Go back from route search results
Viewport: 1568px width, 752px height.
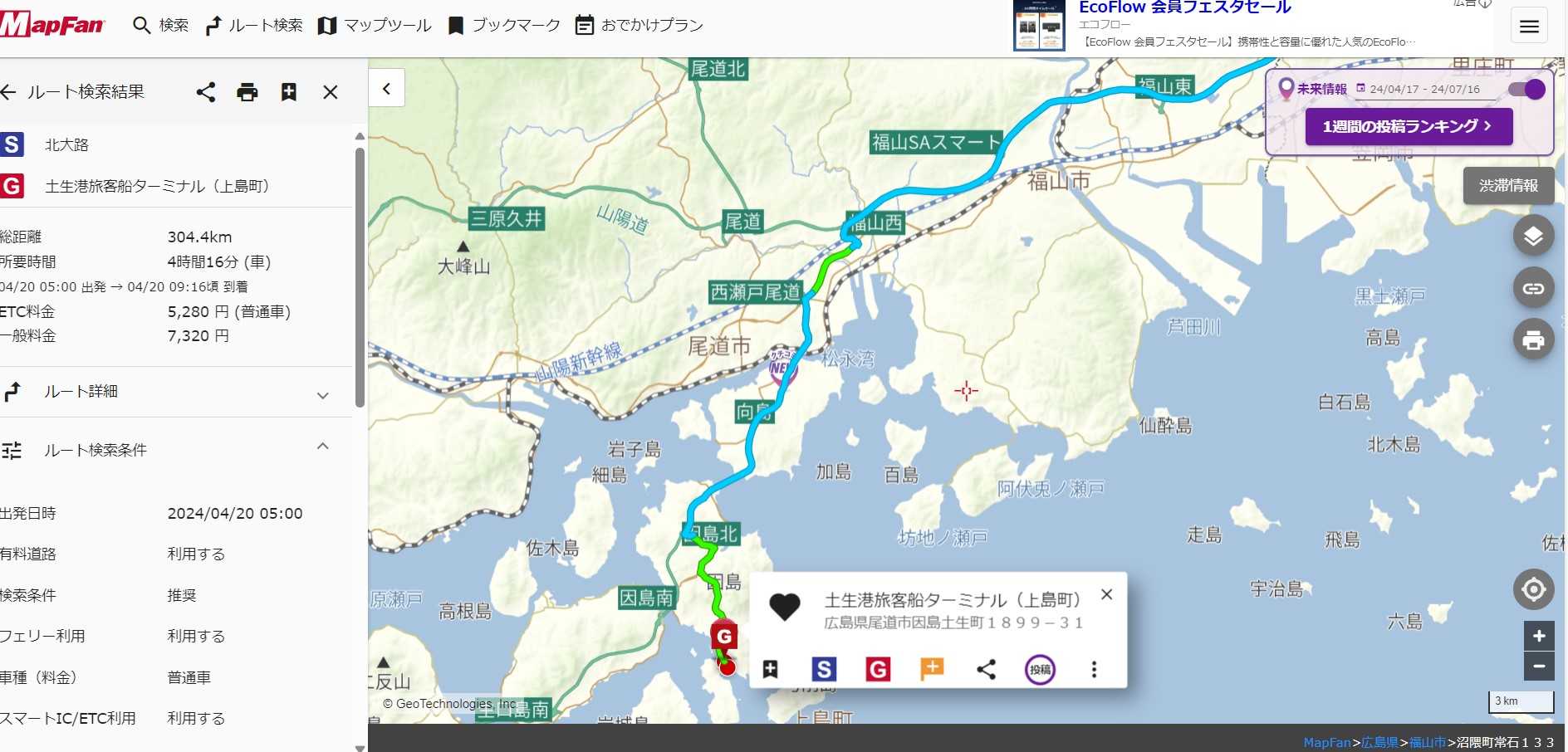click(x=9, y=92)
